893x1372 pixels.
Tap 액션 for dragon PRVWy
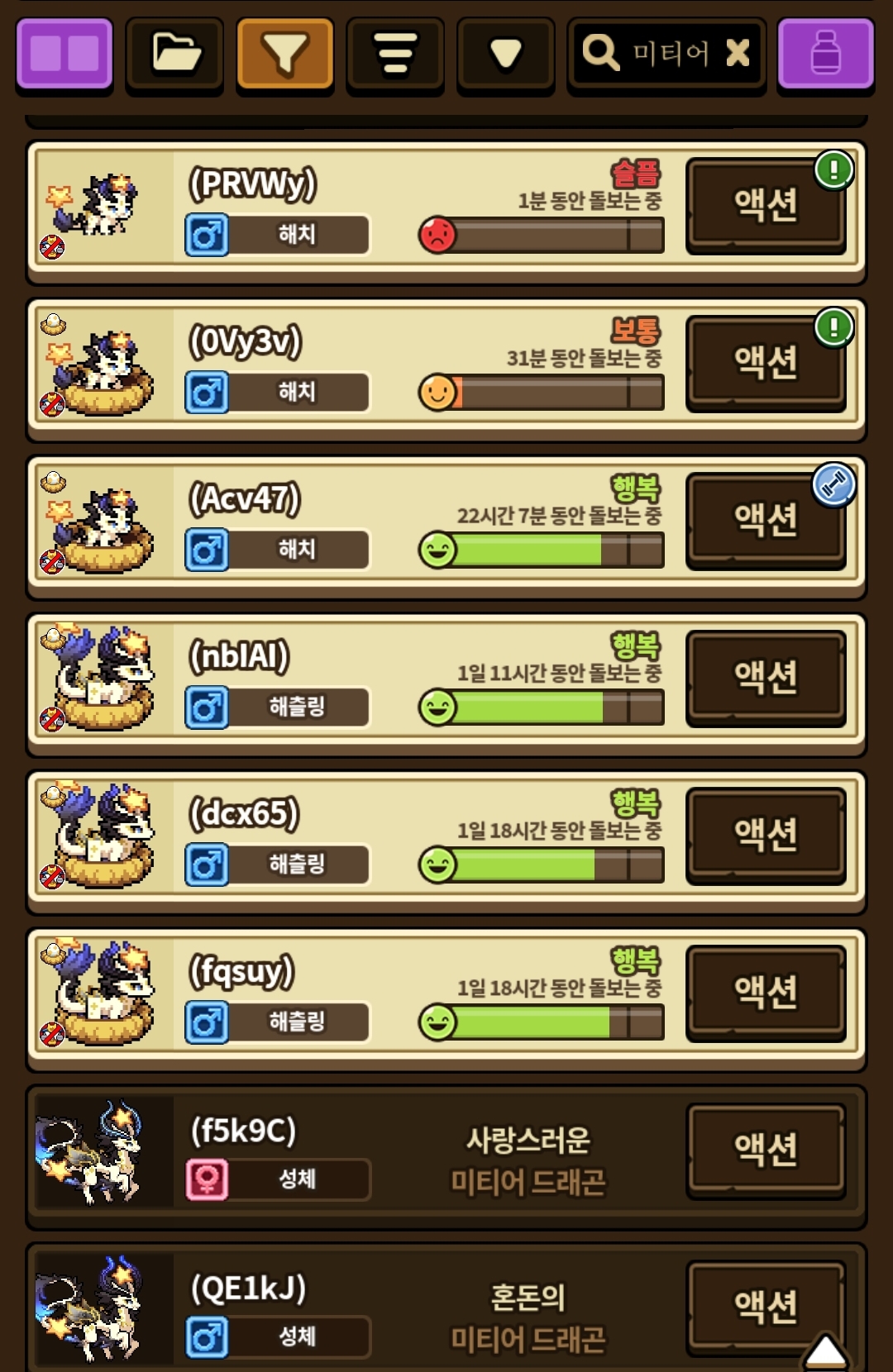[x=766, y=205]
